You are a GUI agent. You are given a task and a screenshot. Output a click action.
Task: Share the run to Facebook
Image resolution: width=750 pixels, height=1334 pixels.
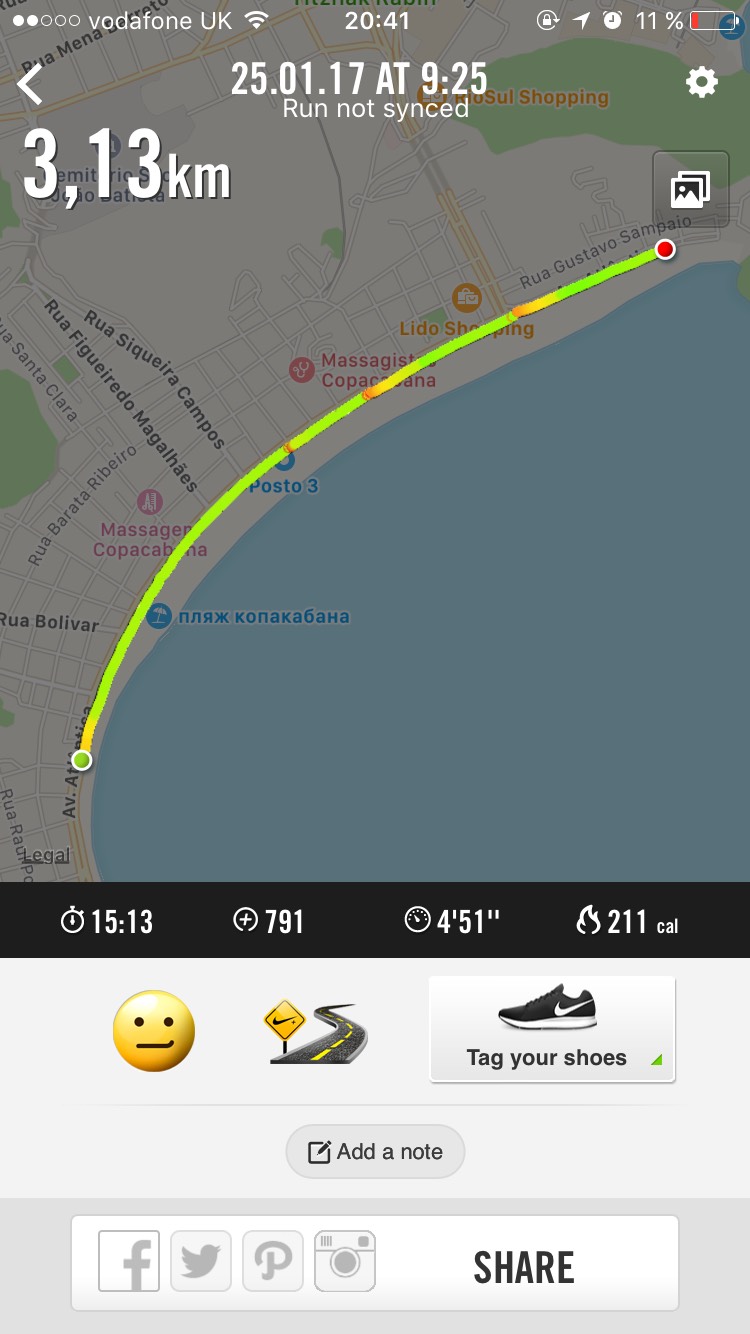coord(129,1262)
